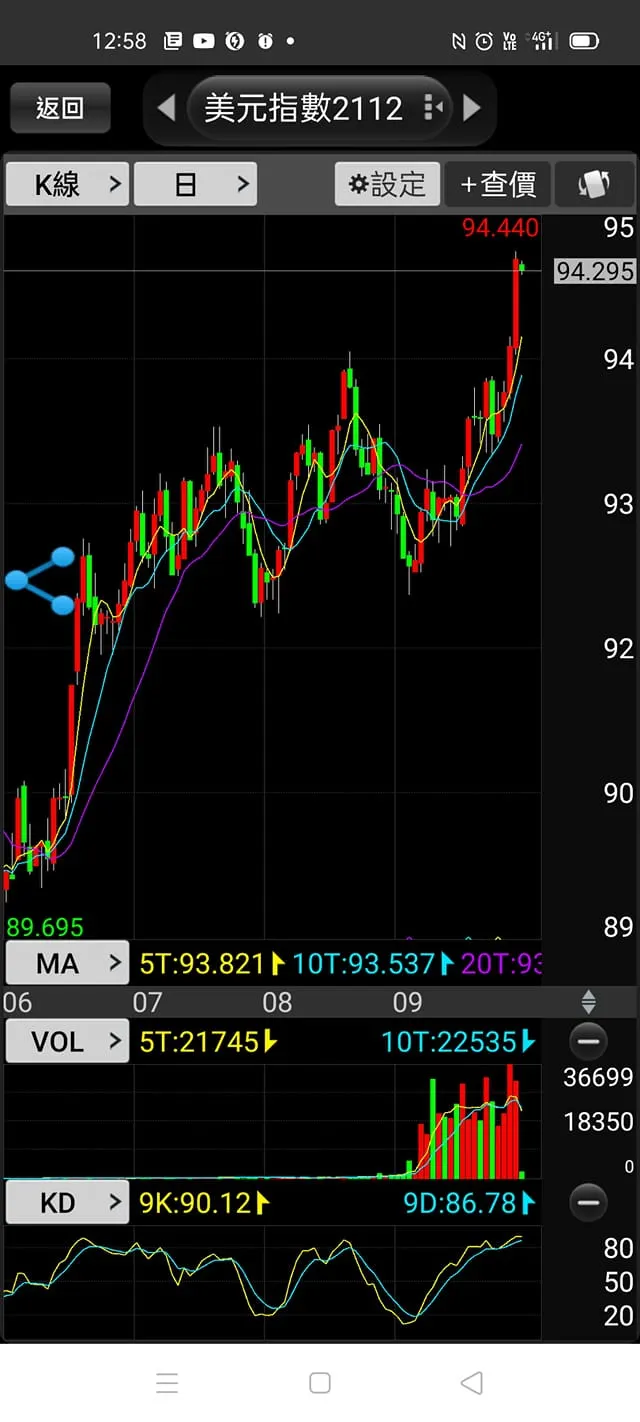Image resolution: width=640 pixels, height=1422 pixels.
Task: Tap the 返回 back button
Action: pyautogui.click(x=60, y=108)
